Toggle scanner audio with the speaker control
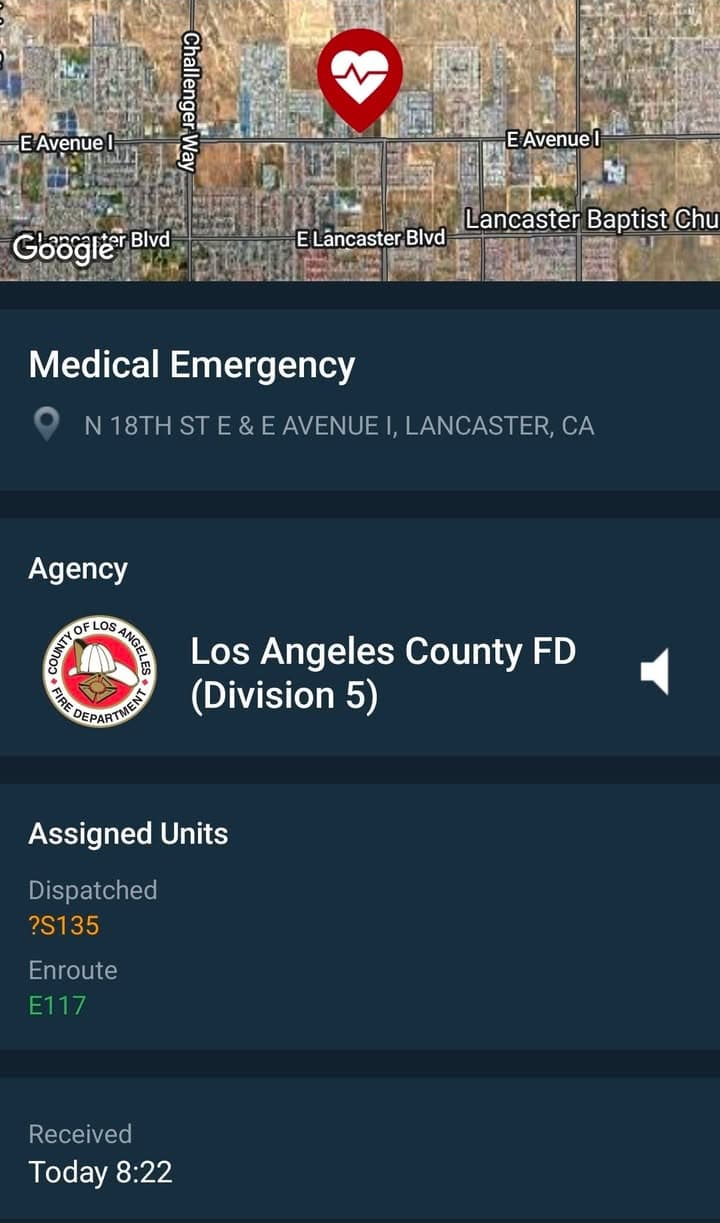720x1223 pixels. tap(657, 672)
